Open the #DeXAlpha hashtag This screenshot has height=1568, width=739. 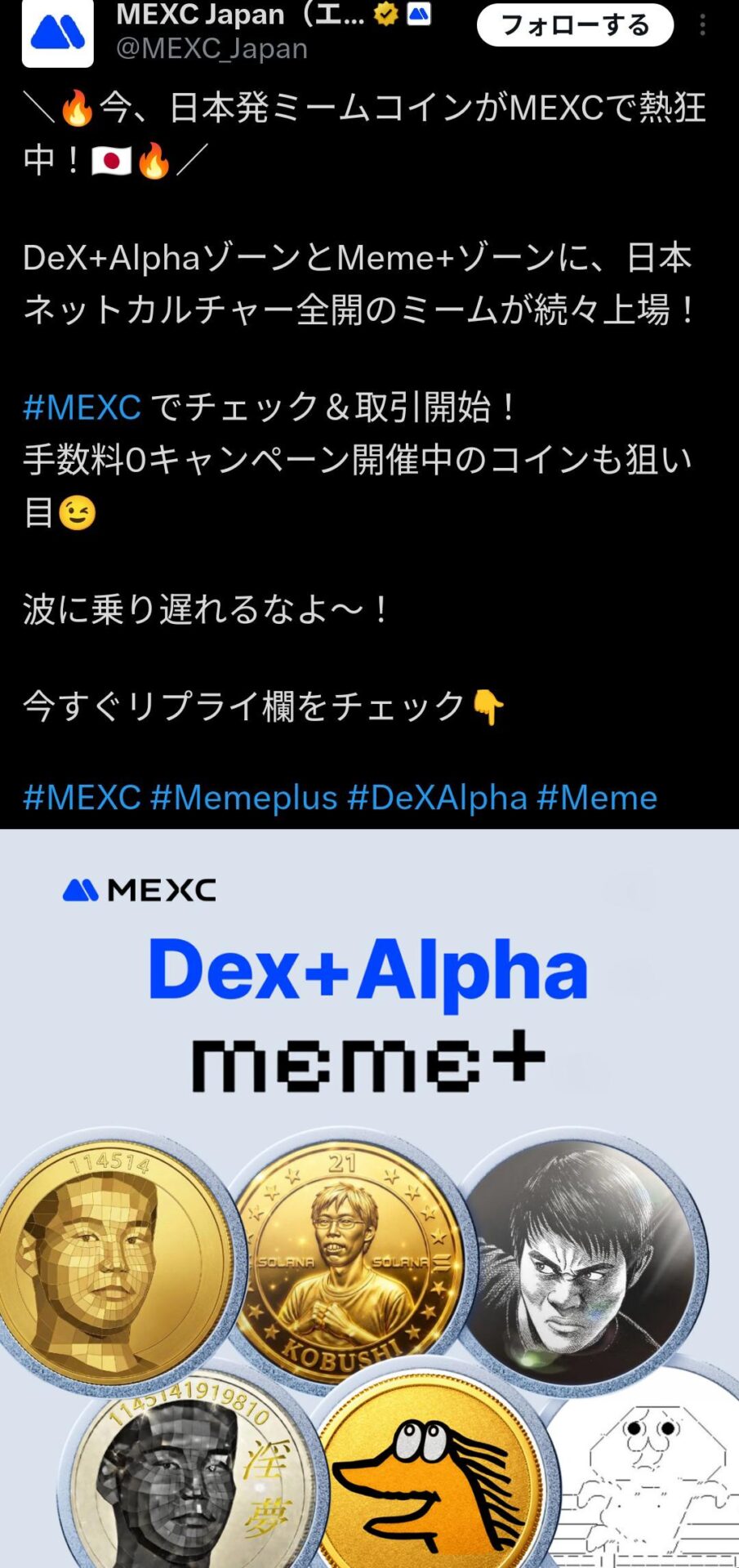[x=438, y=798]
